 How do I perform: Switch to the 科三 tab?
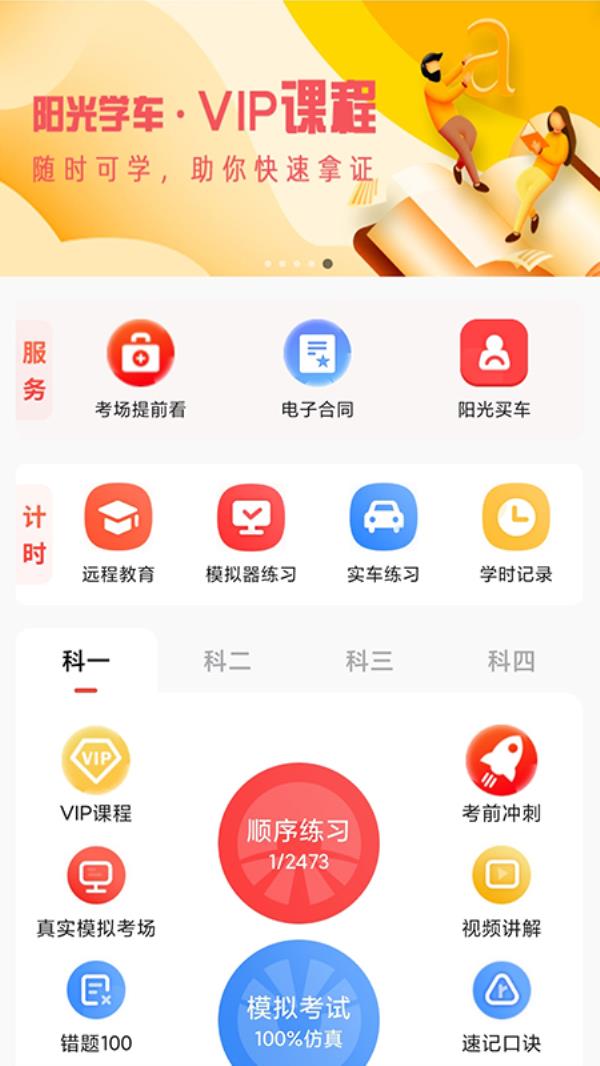[x=370, y=661]
